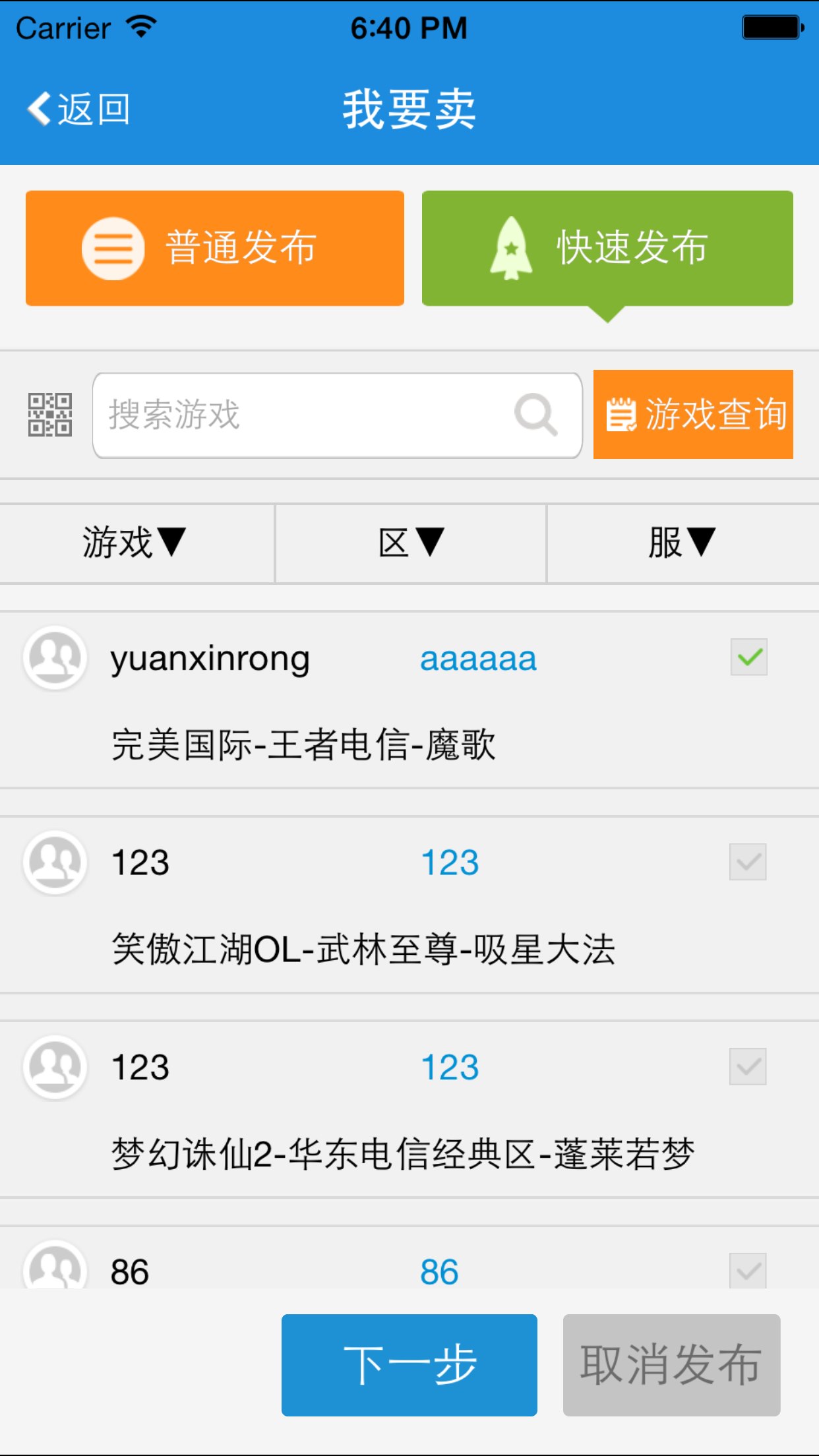Expand the 区 dropdown filter
Screen dimensions: 819x1456
tap(410, 543)
